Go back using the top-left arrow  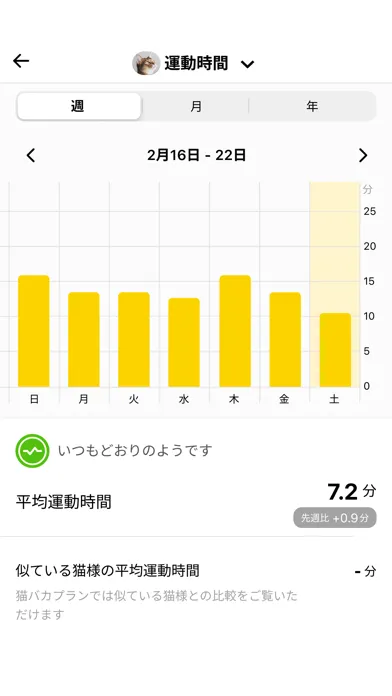21,61
